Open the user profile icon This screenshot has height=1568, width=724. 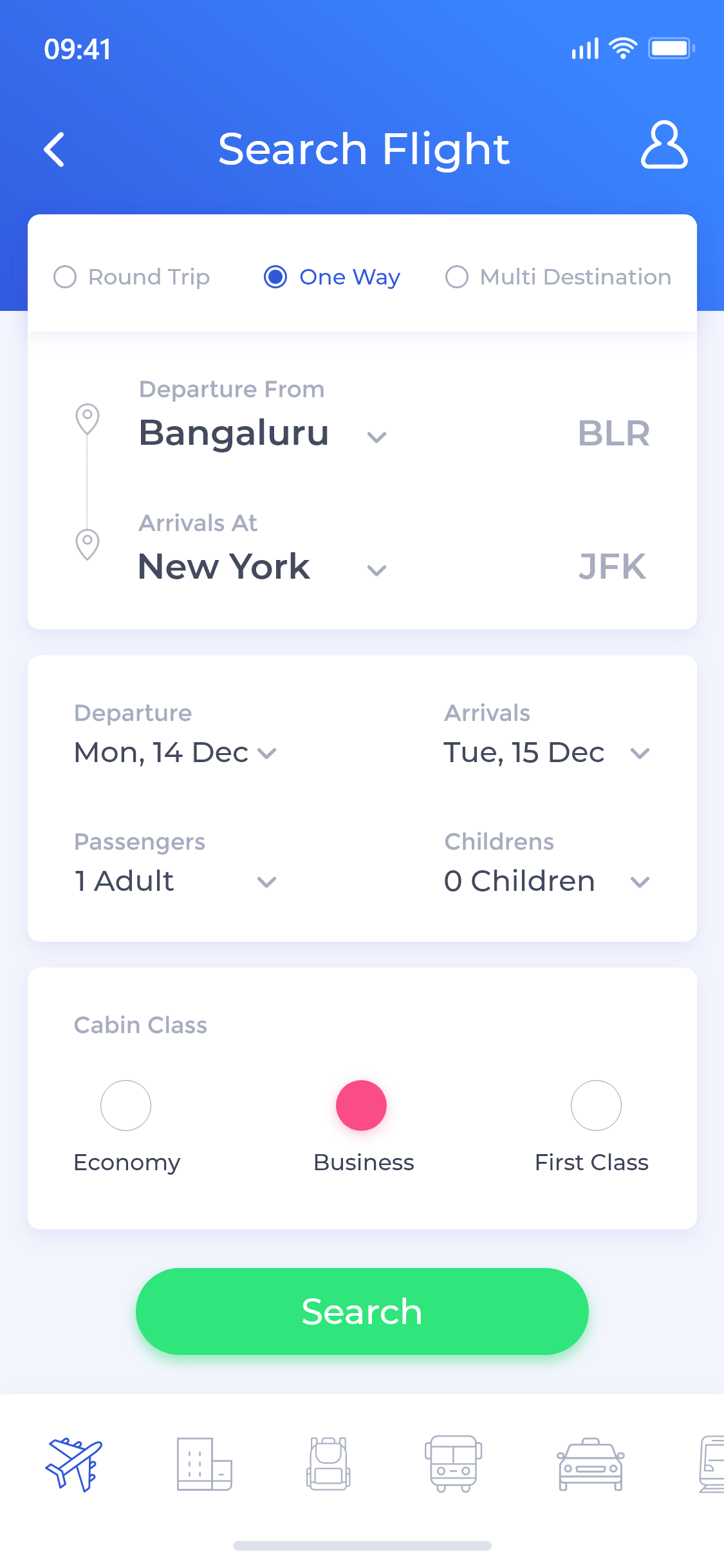(x=664, y=145)
